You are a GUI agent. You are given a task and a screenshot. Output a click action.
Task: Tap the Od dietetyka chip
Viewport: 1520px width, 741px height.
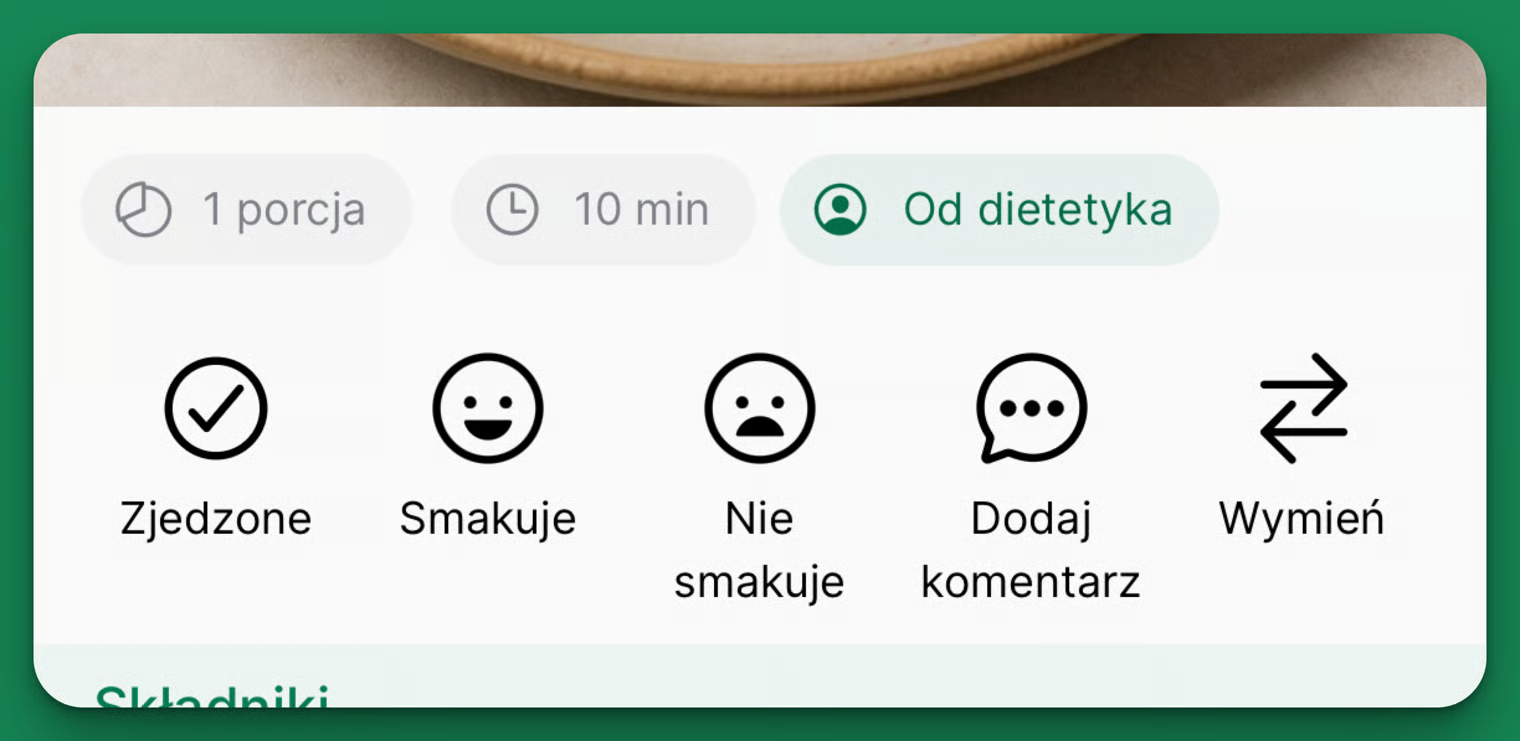(x=998, y=210)
